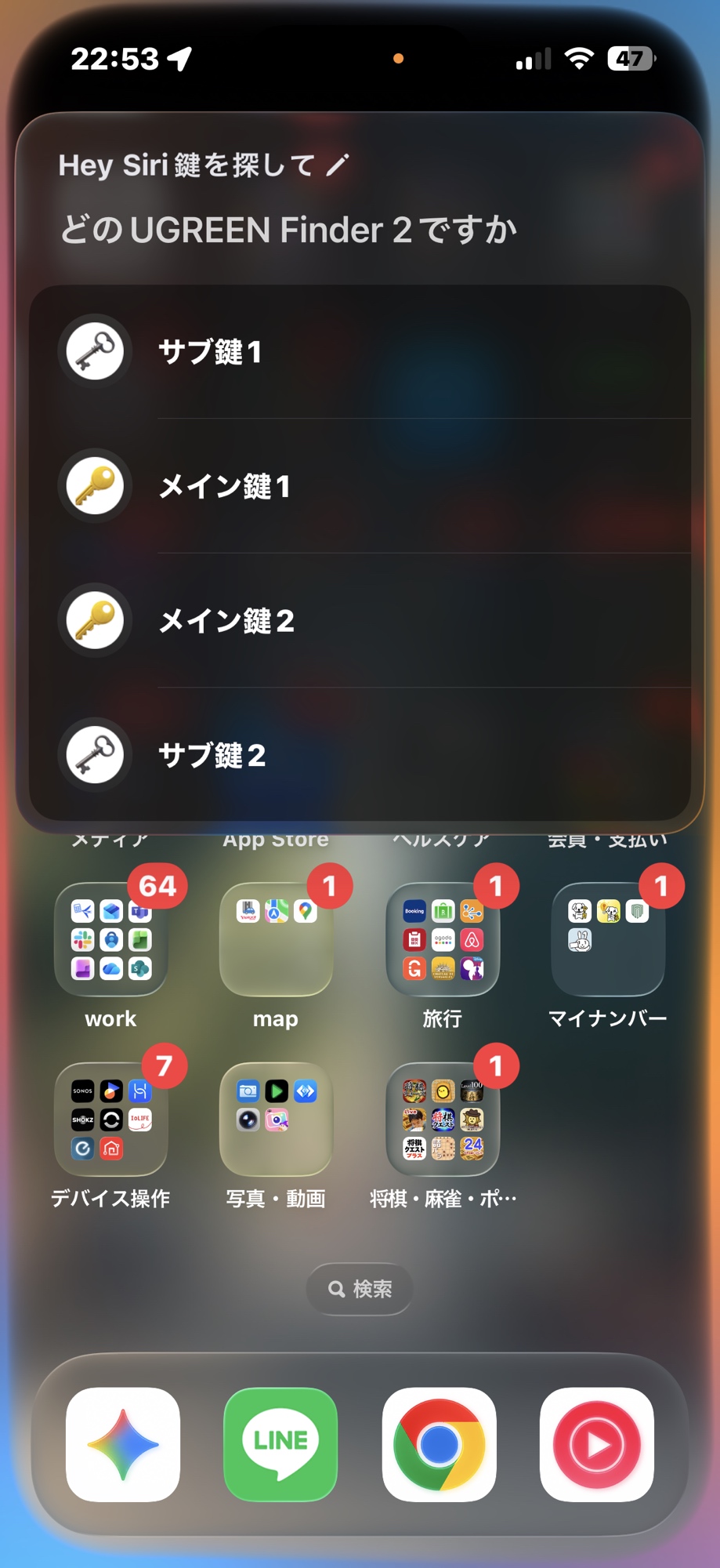Open the work folder
Viewport: 720px width, 1568px height.
click(110, 939)
